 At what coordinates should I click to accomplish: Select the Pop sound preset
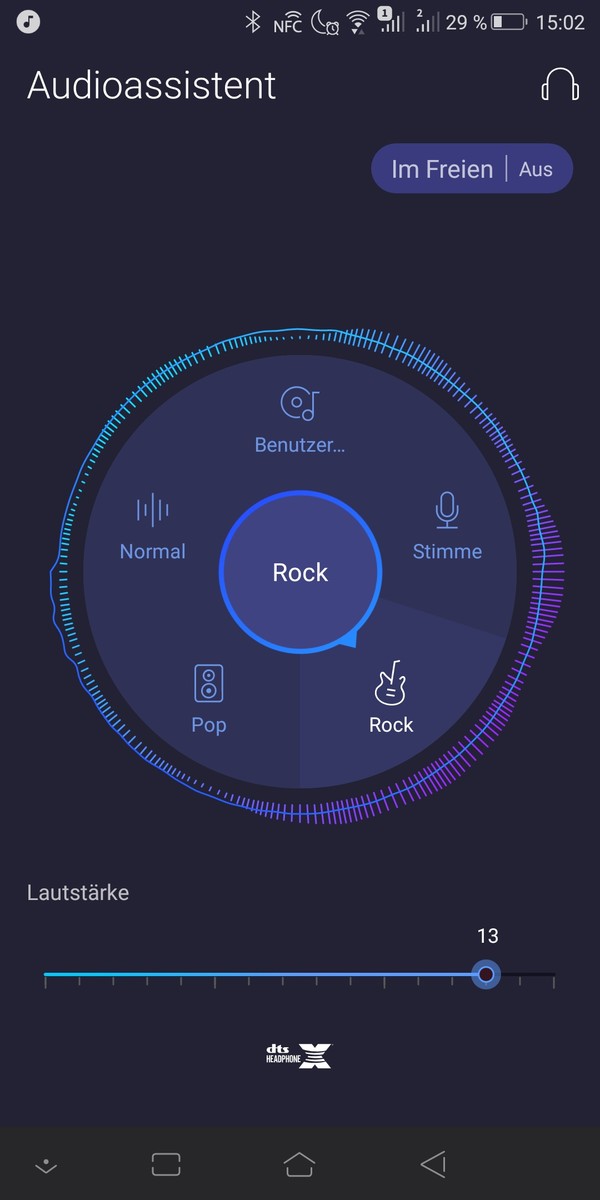point(208,700)
